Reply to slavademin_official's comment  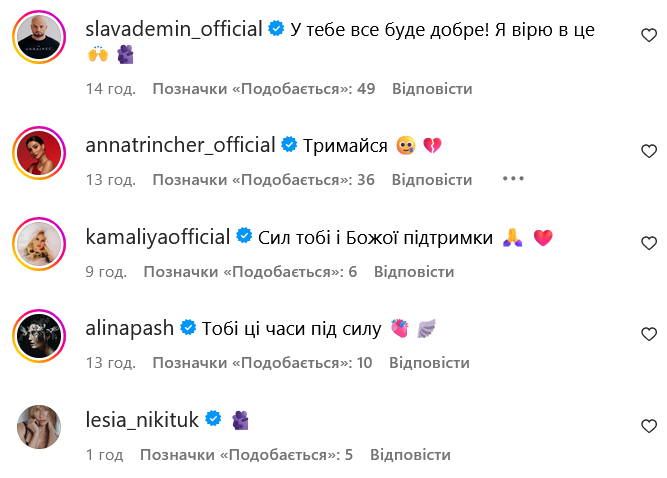tap(432, 88)
